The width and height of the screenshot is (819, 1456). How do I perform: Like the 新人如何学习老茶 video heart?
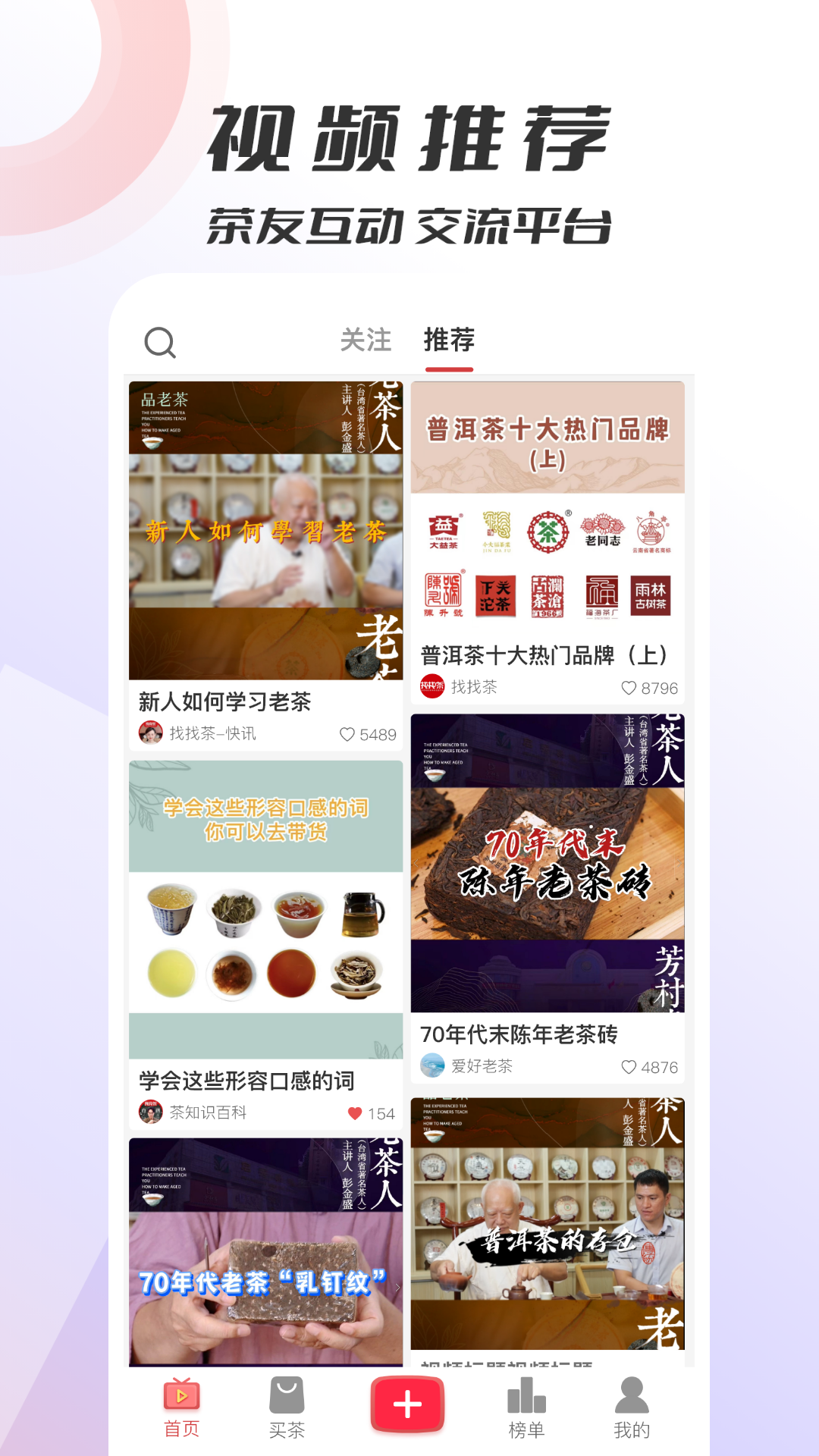coord(348,734)
